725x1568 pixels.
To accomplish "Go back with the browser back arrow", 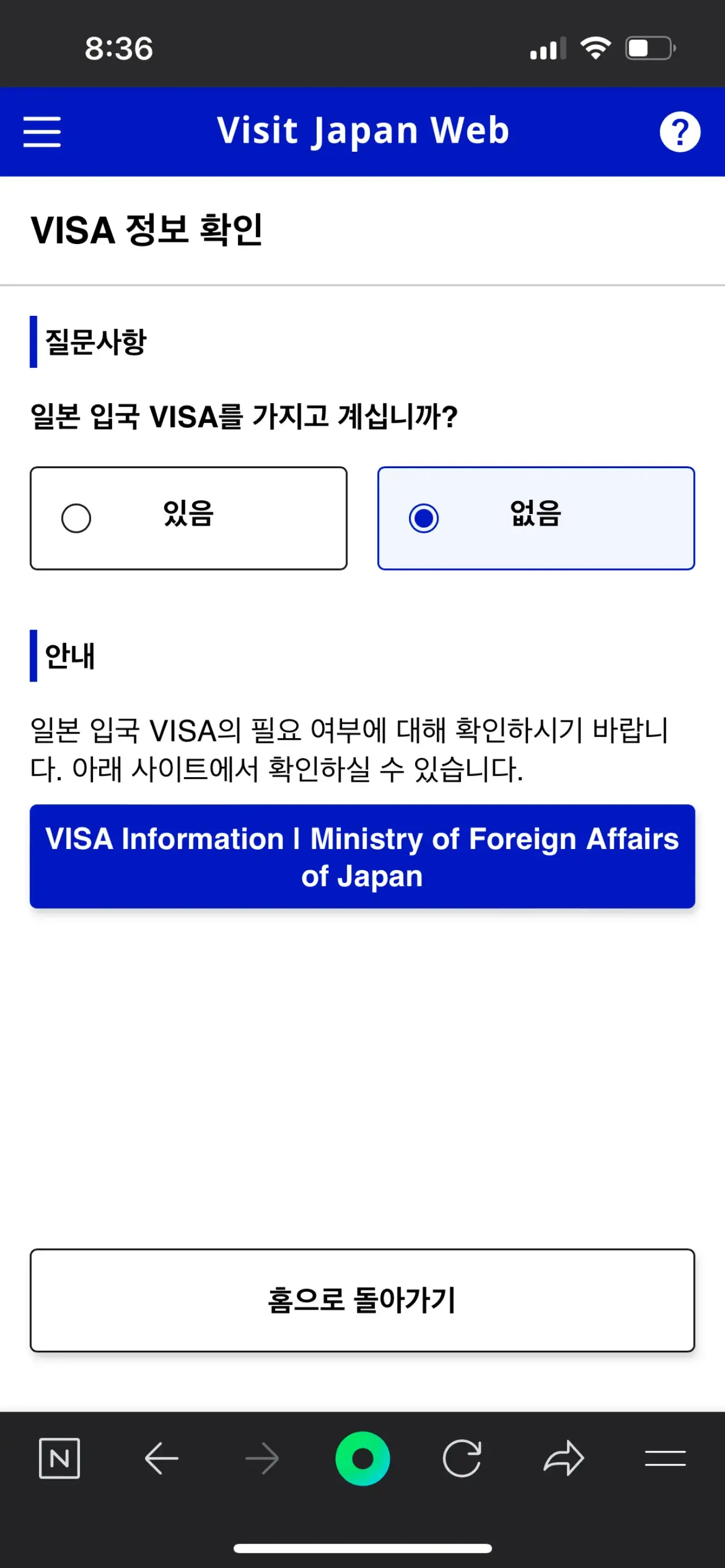I will (x=161, y=1458).
